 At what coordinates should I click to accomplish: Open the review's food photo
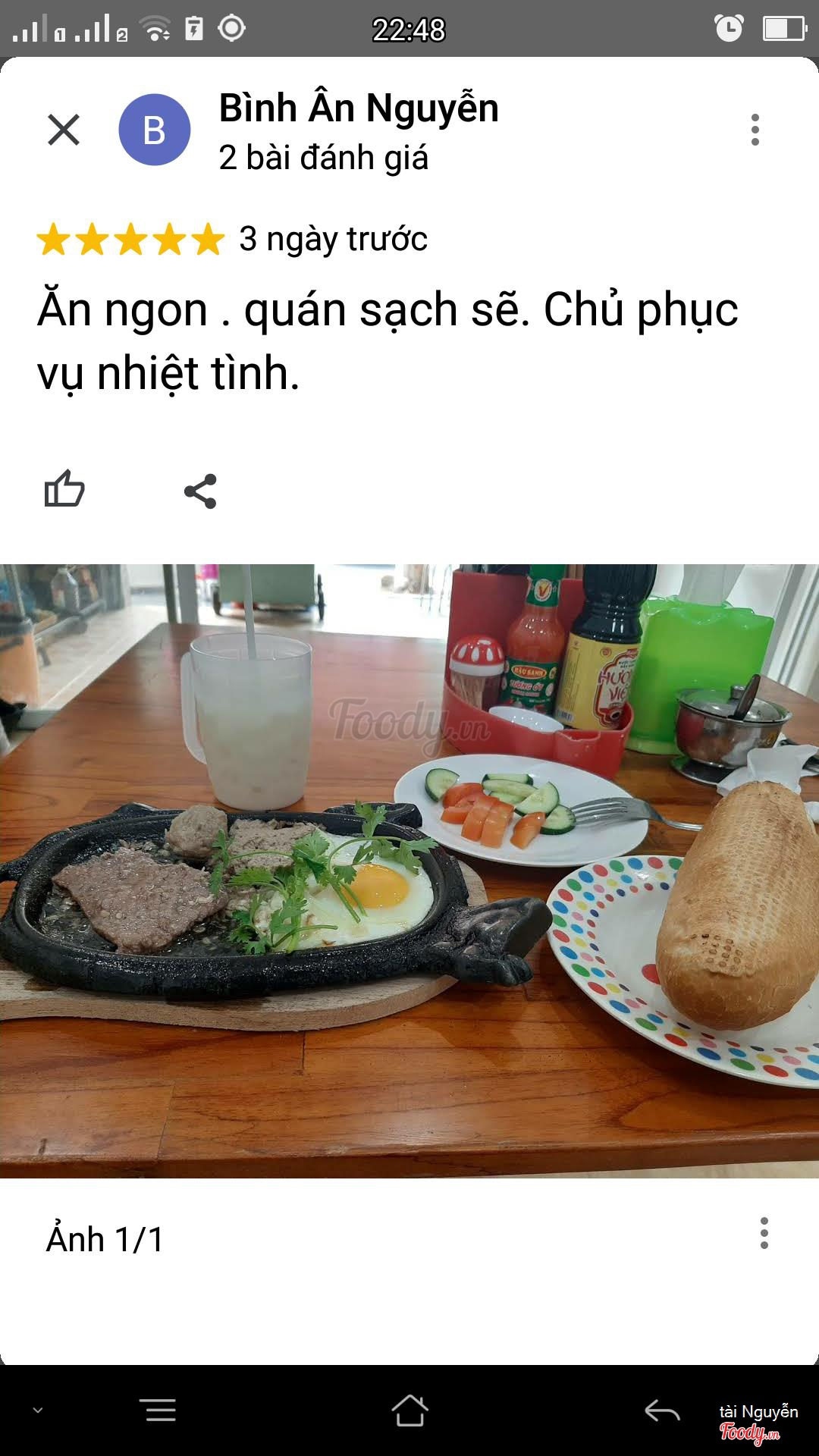[409, 871]
